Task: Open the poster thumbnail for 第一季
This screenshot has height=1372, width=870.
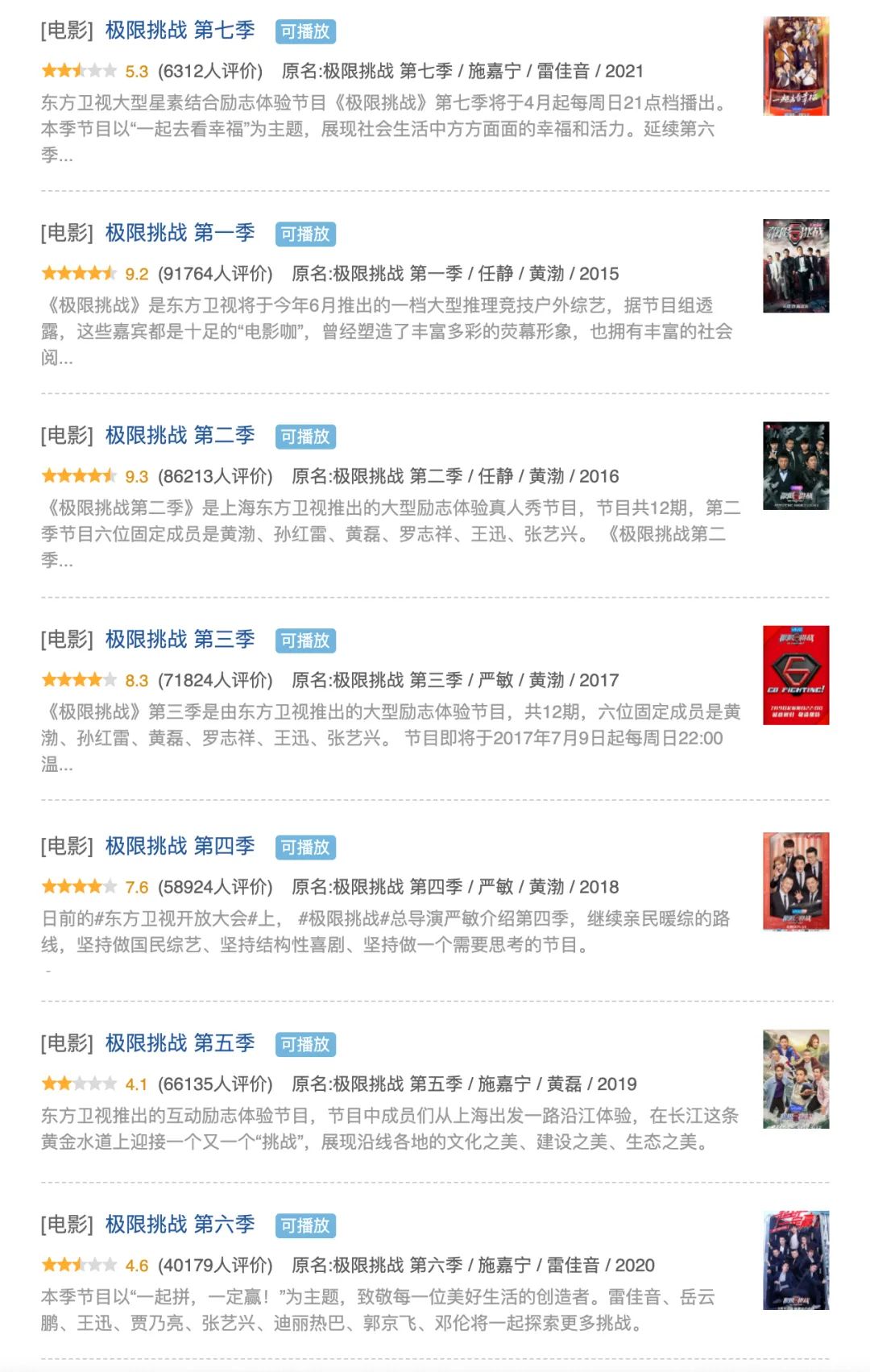Action: click(x=796, y=266)
